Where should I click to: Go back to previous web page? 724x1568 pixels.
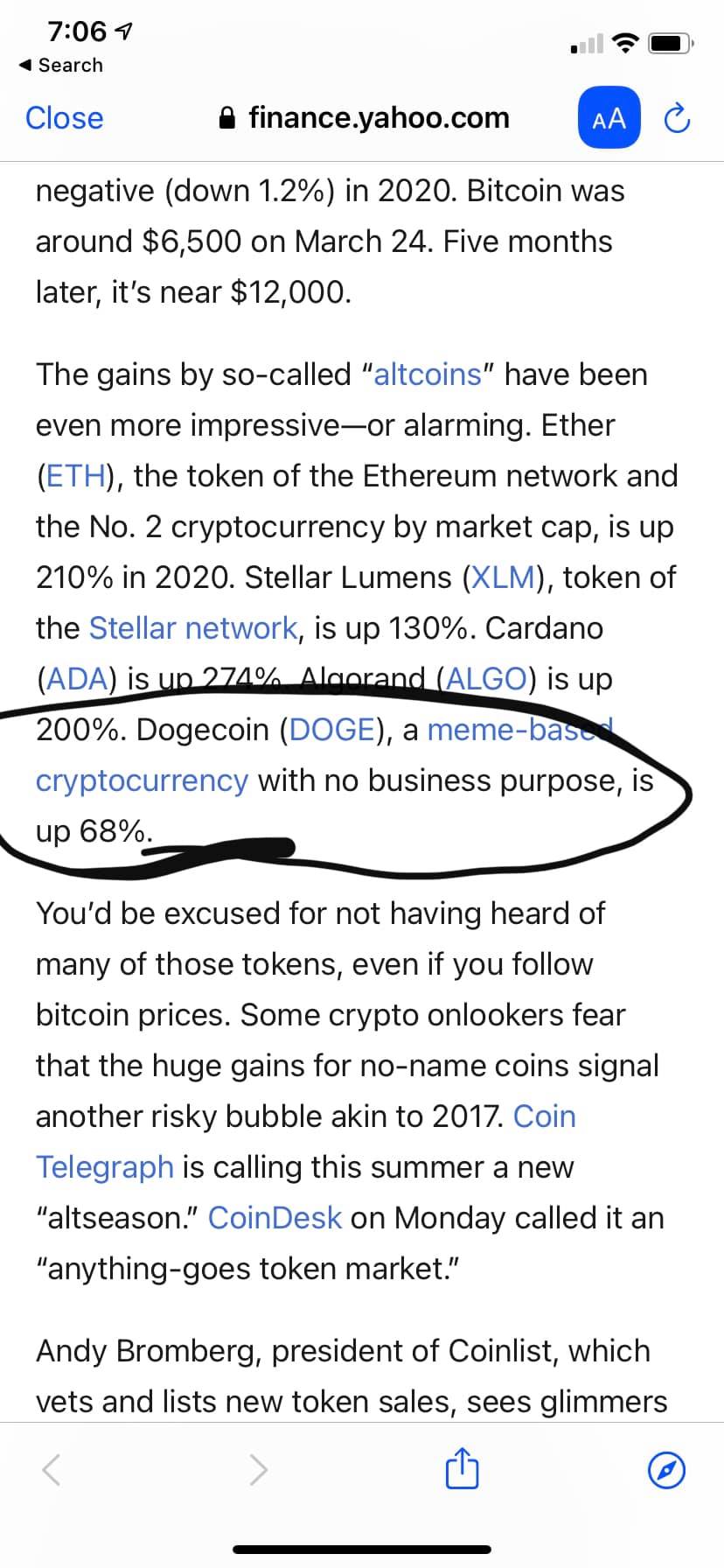coord(52,1470)
